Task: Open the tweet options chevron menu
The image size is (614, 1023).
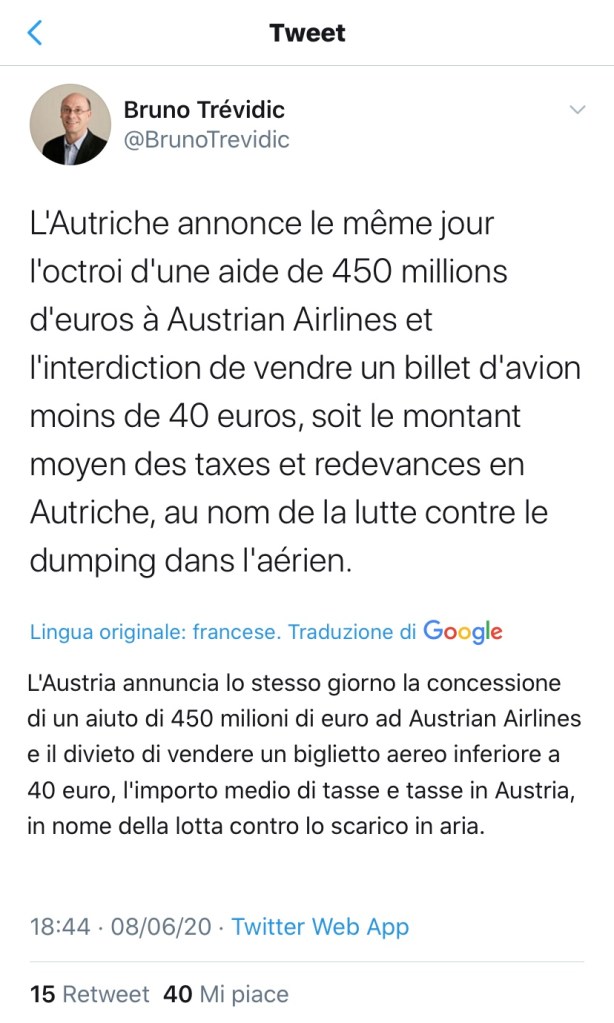Action: click(577, 110)
